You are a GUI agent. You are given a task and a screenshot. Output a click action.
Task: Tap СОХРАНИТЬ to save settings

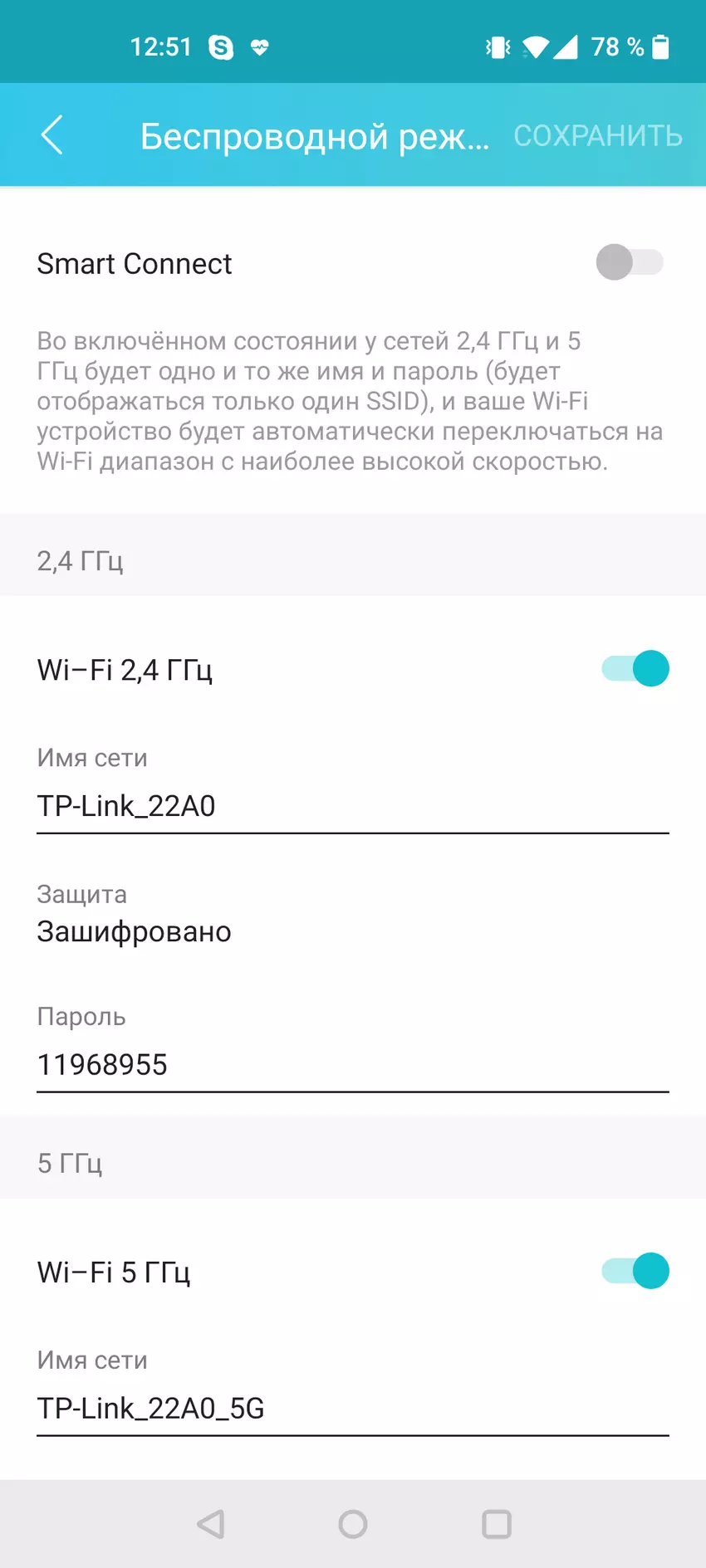(x=598, y=135)
